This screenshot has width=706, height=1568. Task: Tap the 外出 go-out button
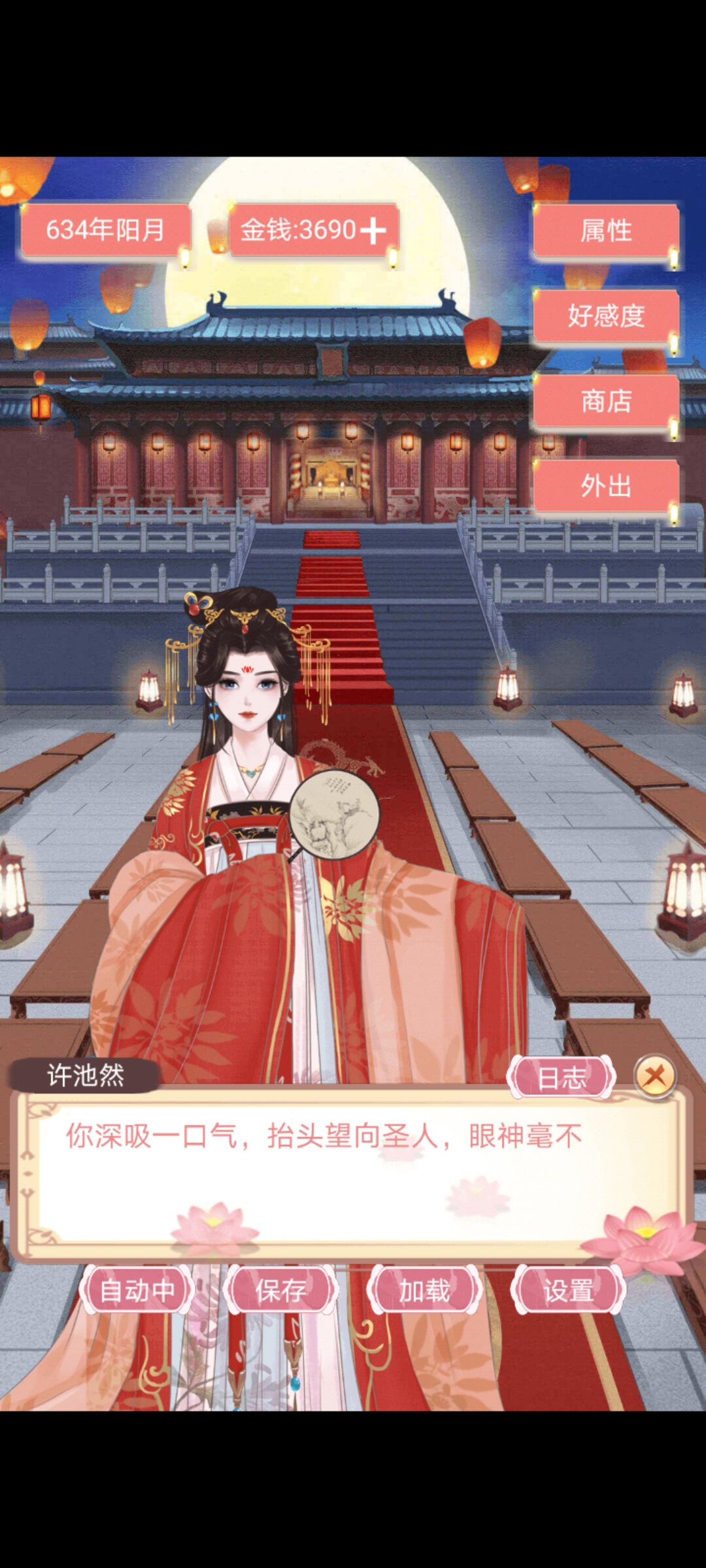[x=606, y=486]
